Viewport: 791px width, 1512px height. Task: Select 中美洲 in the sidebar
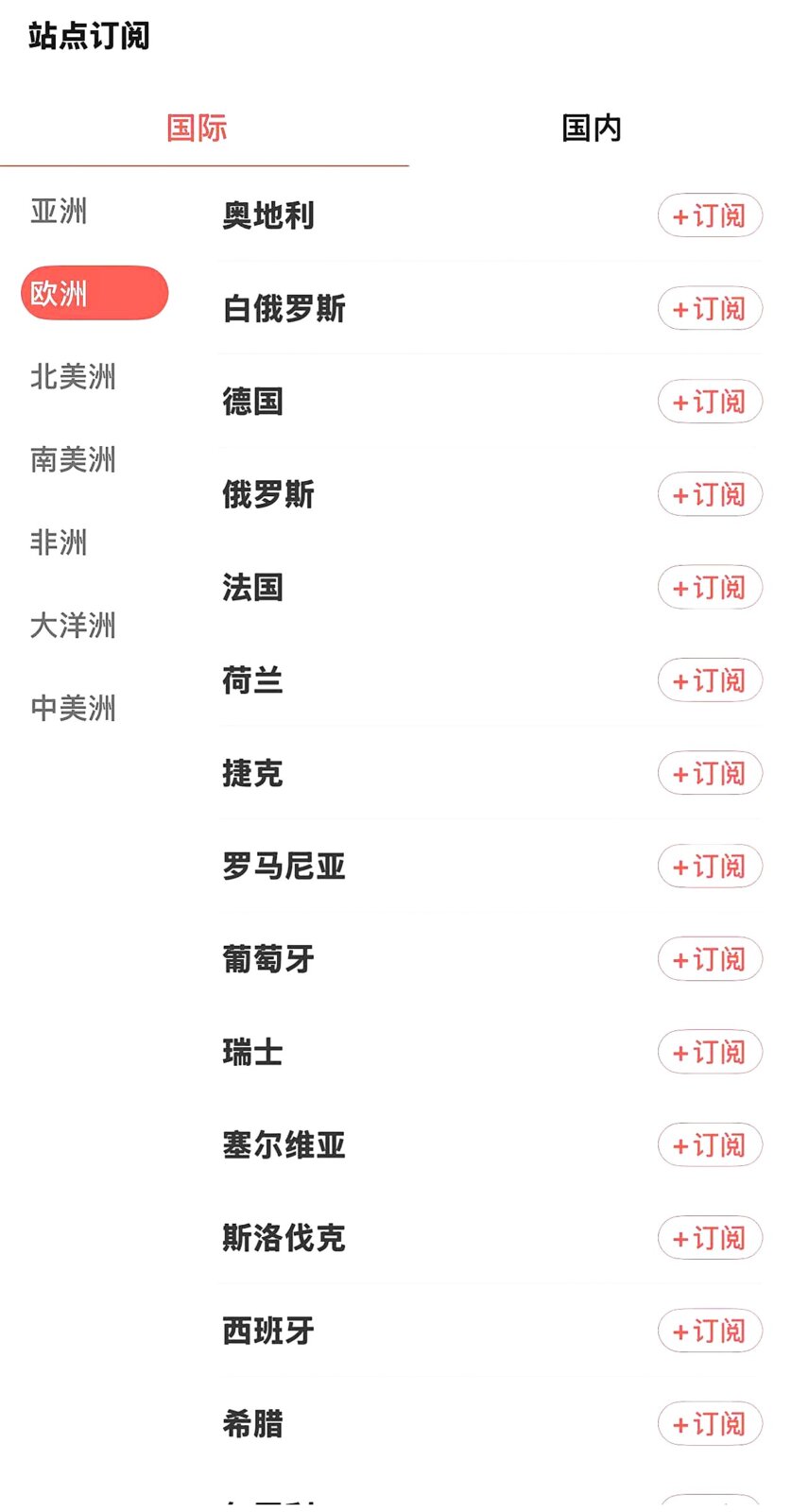73,708
